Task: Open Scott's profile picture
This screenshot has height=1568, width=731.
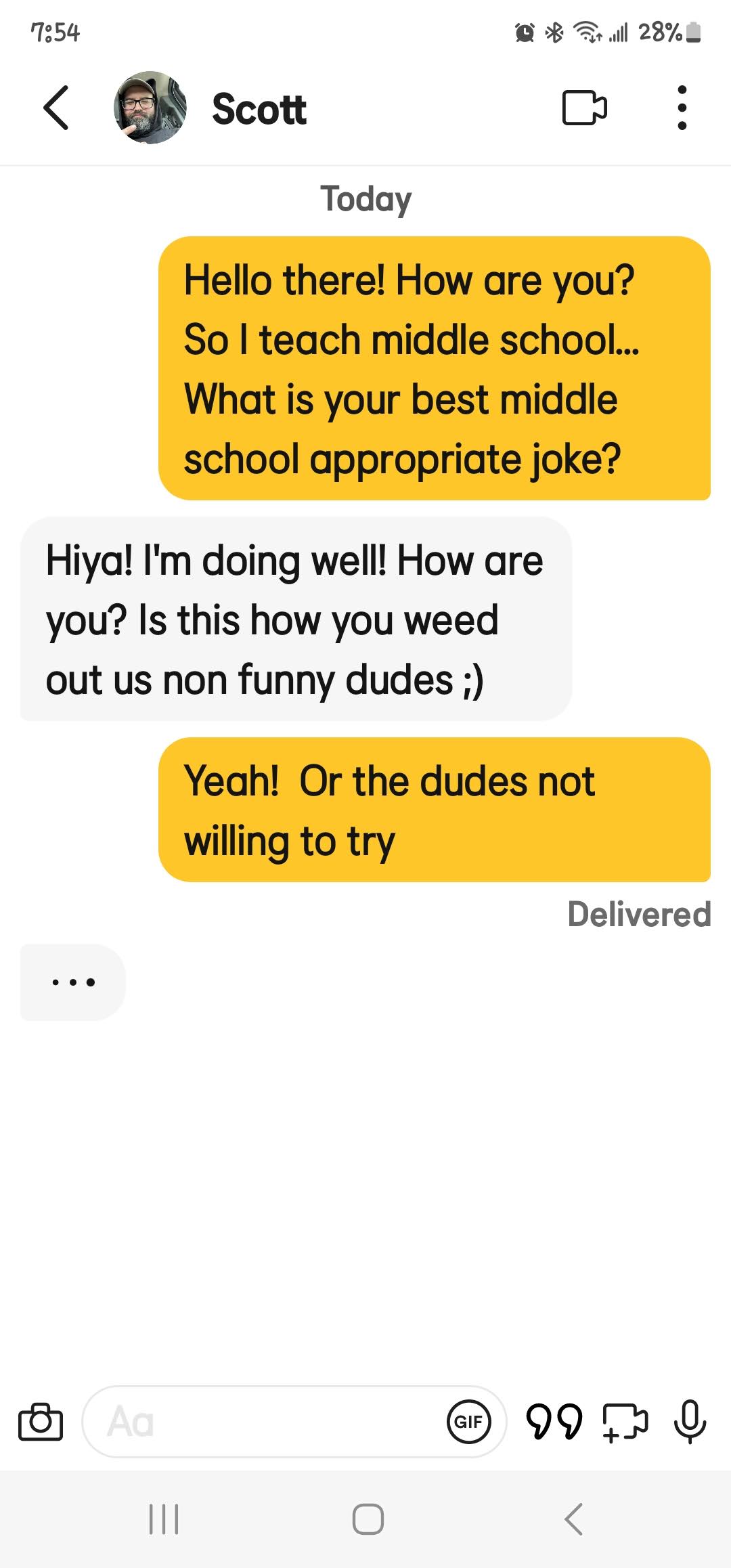Action: click(150, 108)
